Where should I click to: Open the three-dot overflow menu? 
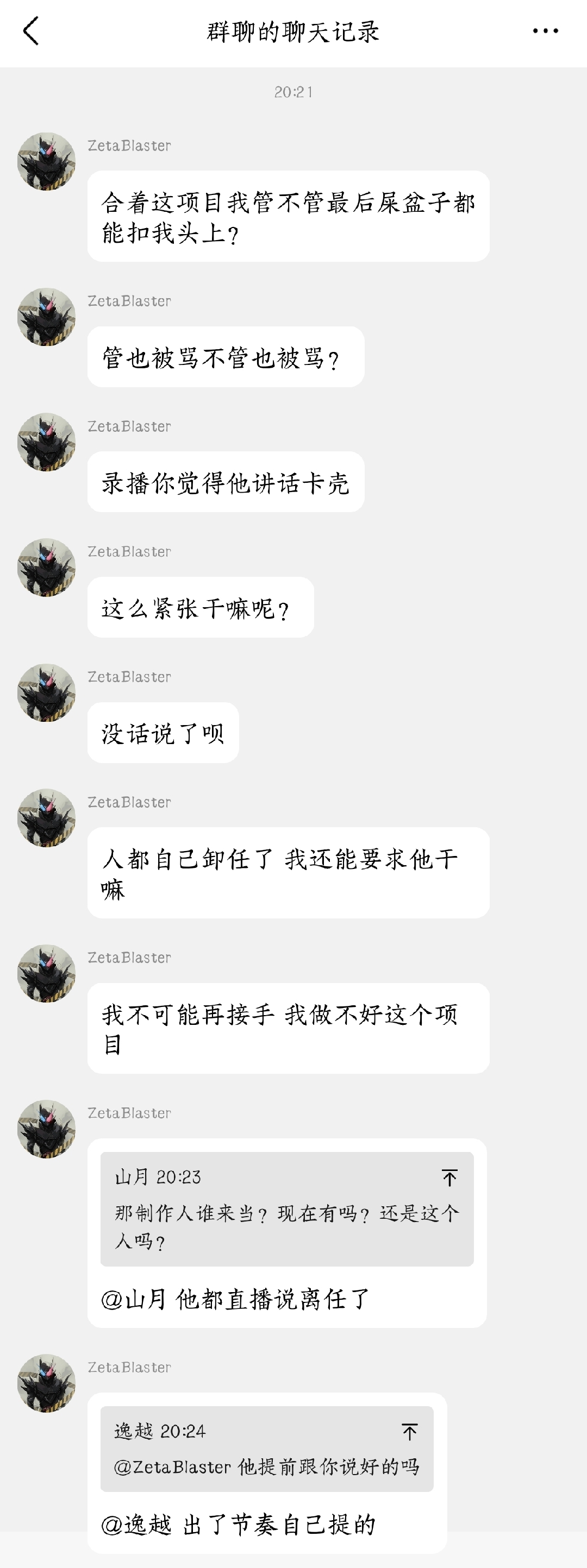click(545, 31)
